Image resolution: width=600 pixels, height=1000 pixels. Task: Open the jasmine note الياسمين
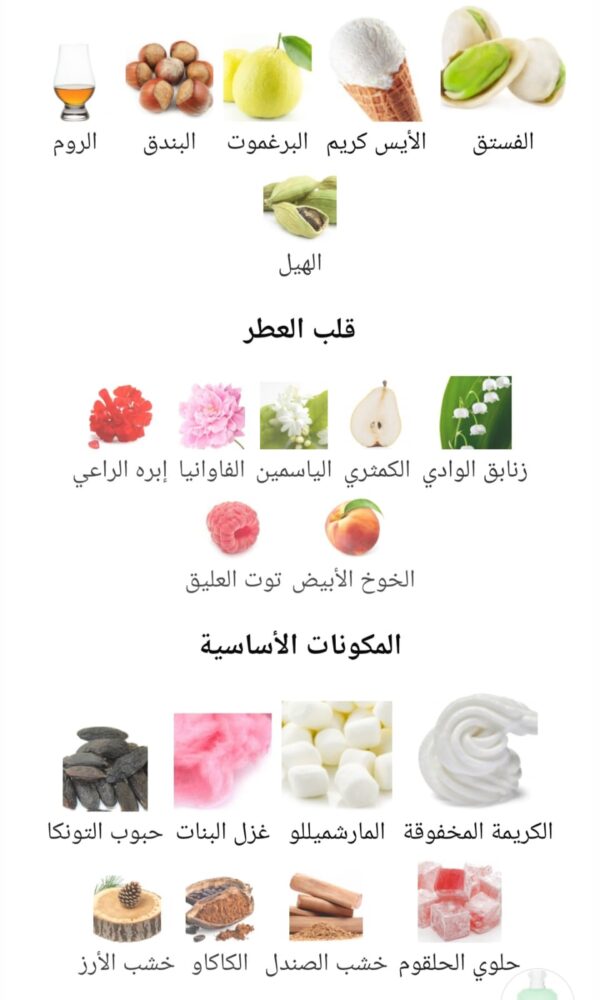293,414
